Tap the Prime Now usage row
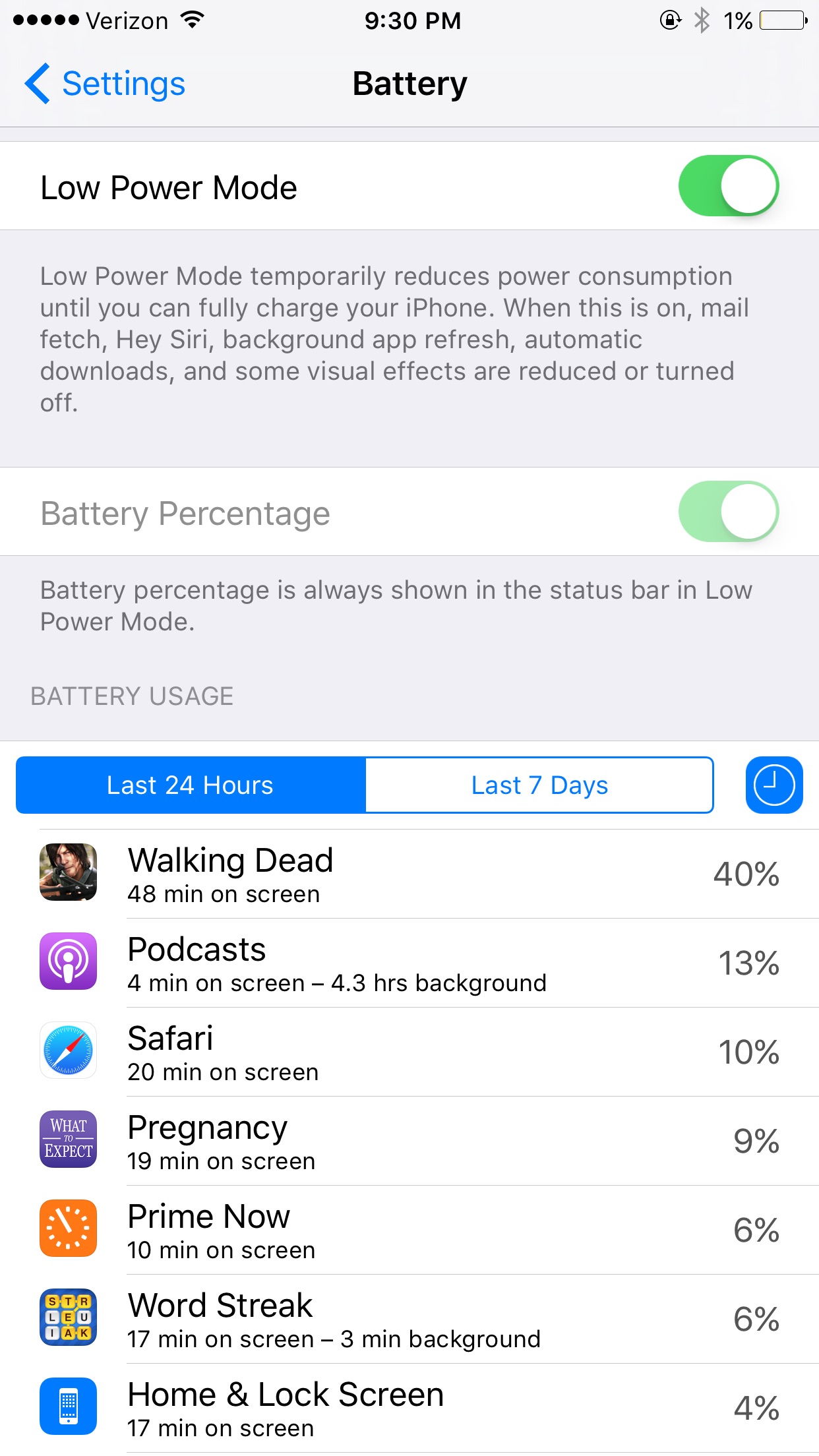Screen dimensions: 819x1456 coord(409,1230)
